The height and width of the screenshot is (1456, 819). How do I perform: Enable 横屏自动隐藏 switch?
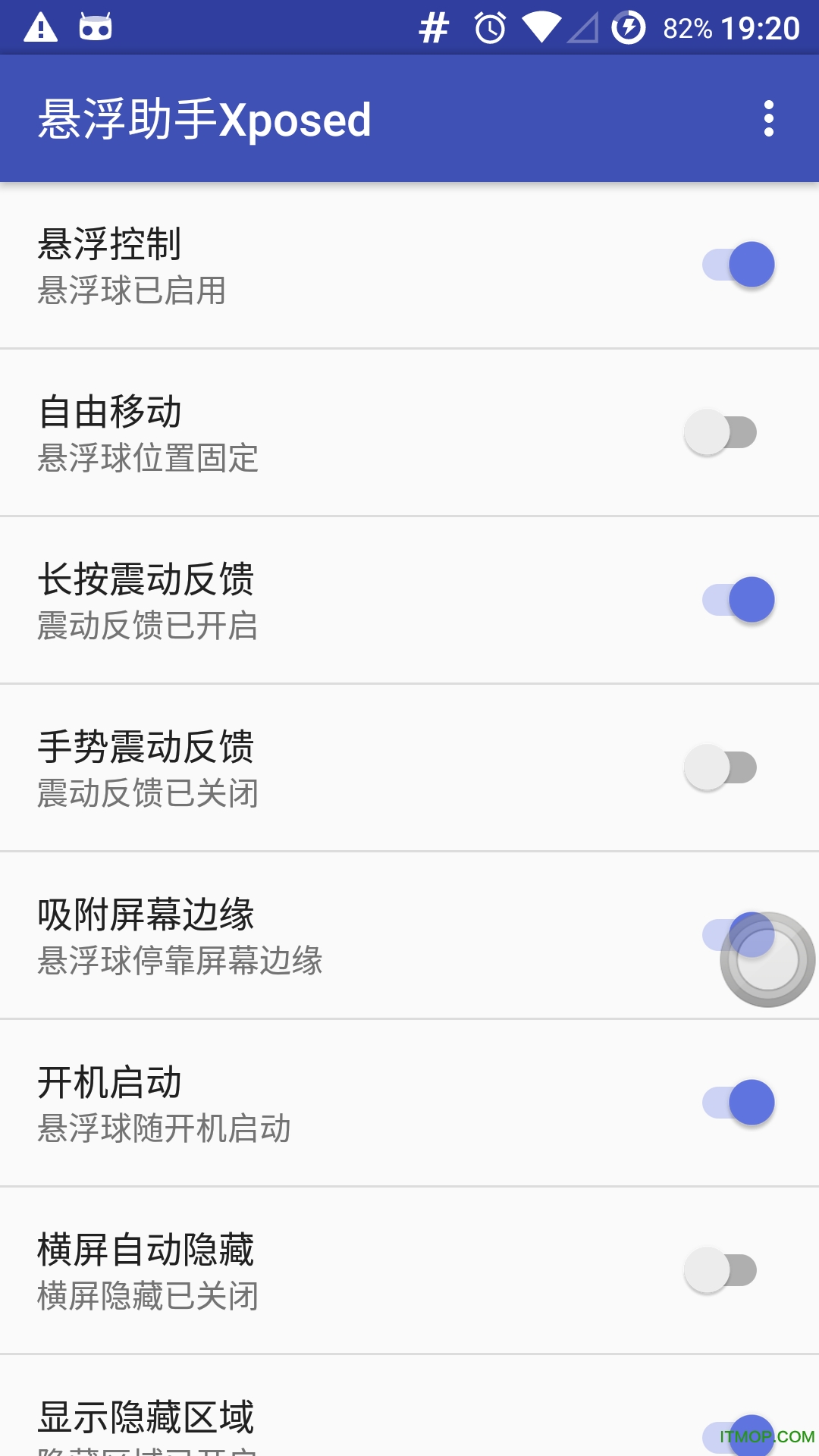pos(720,1270)
